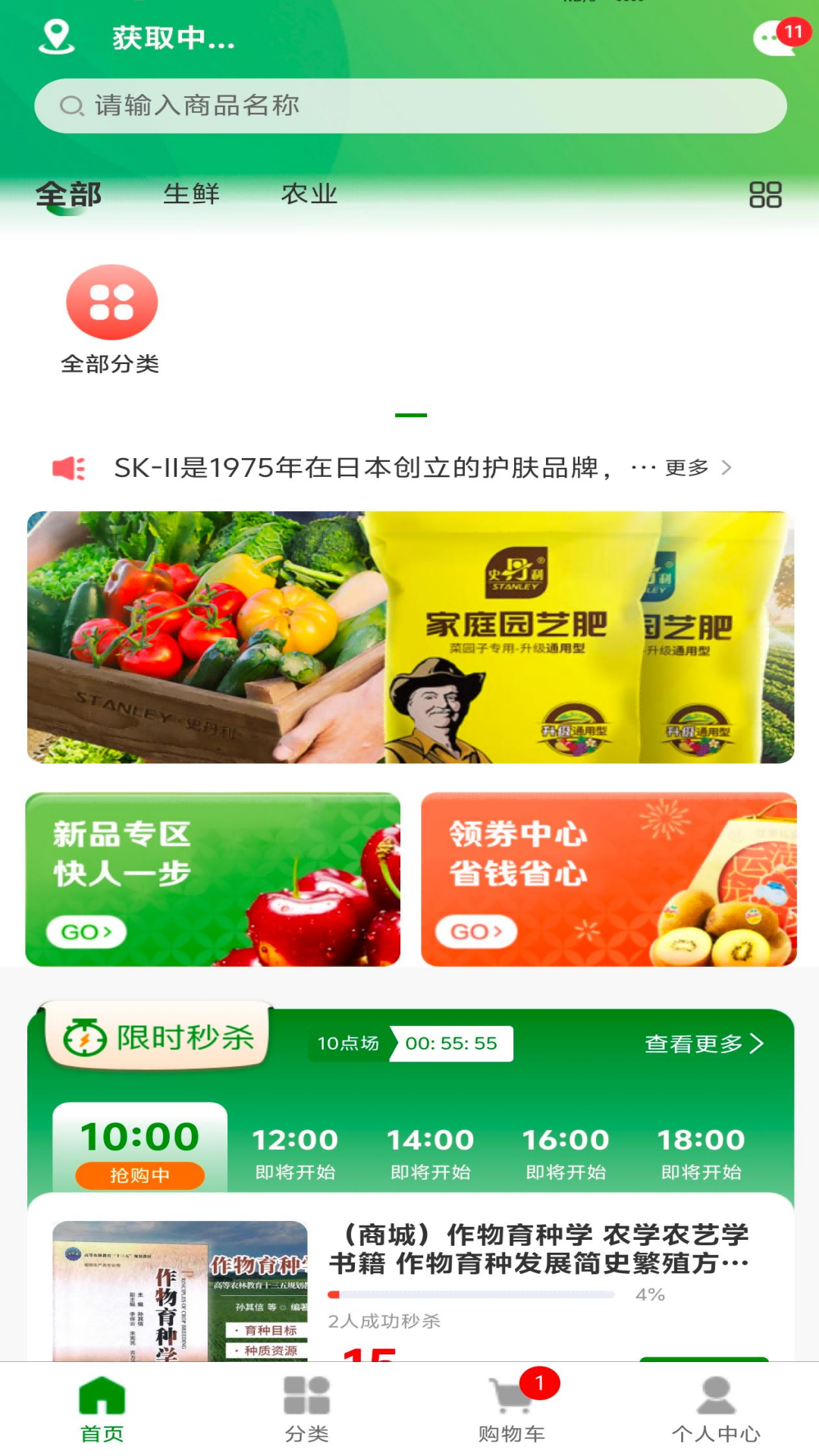Switch to the 生鲜 tab
Viewport: 819px width, 1456px height.
(192, 194)
